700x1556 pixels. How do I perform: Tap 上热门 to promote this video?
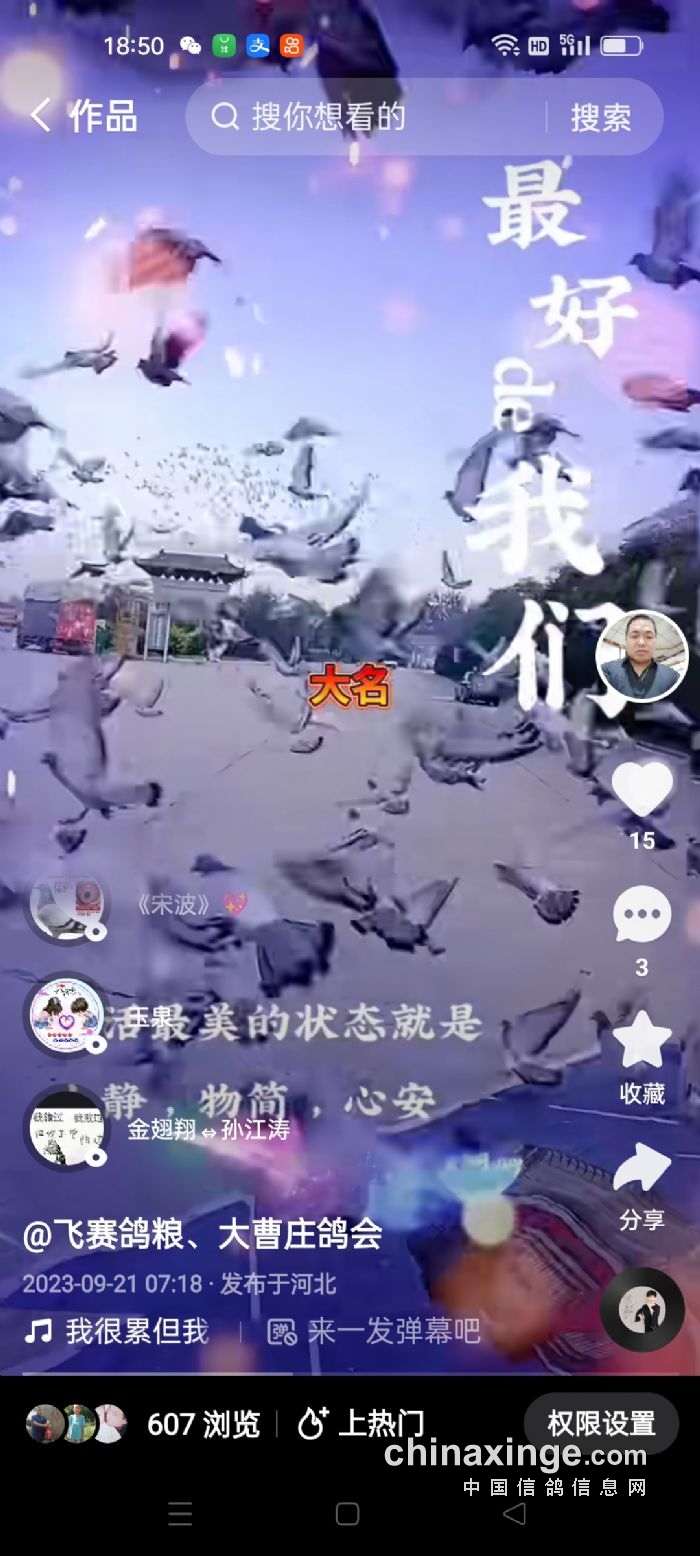(x=362, y=1424)
